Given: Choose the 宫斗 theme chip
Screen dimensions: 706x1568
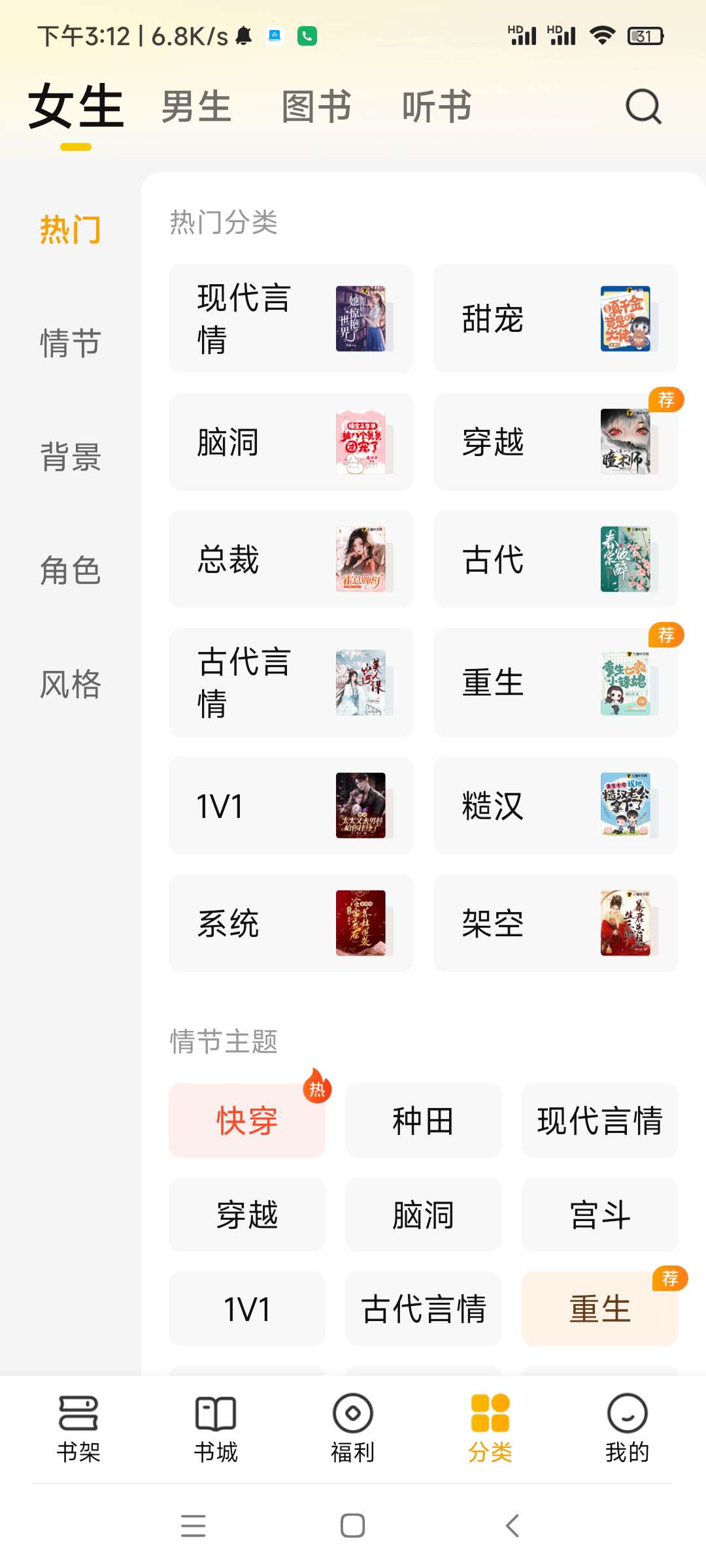Looking at the screenshot, I should [x=599, y=1215].
